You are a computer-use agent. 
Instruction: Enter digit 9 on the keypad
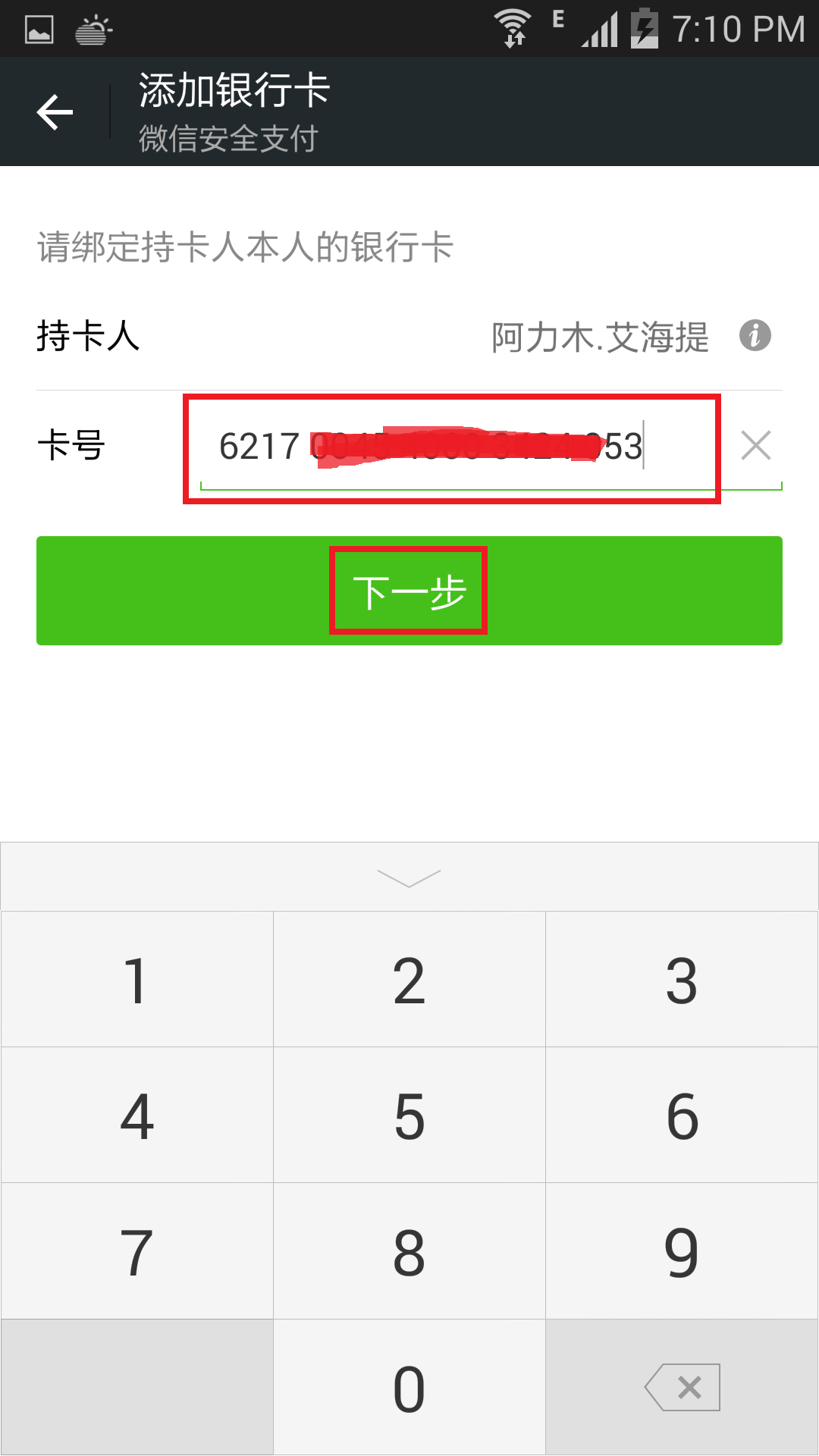(x=681, y=1251)
